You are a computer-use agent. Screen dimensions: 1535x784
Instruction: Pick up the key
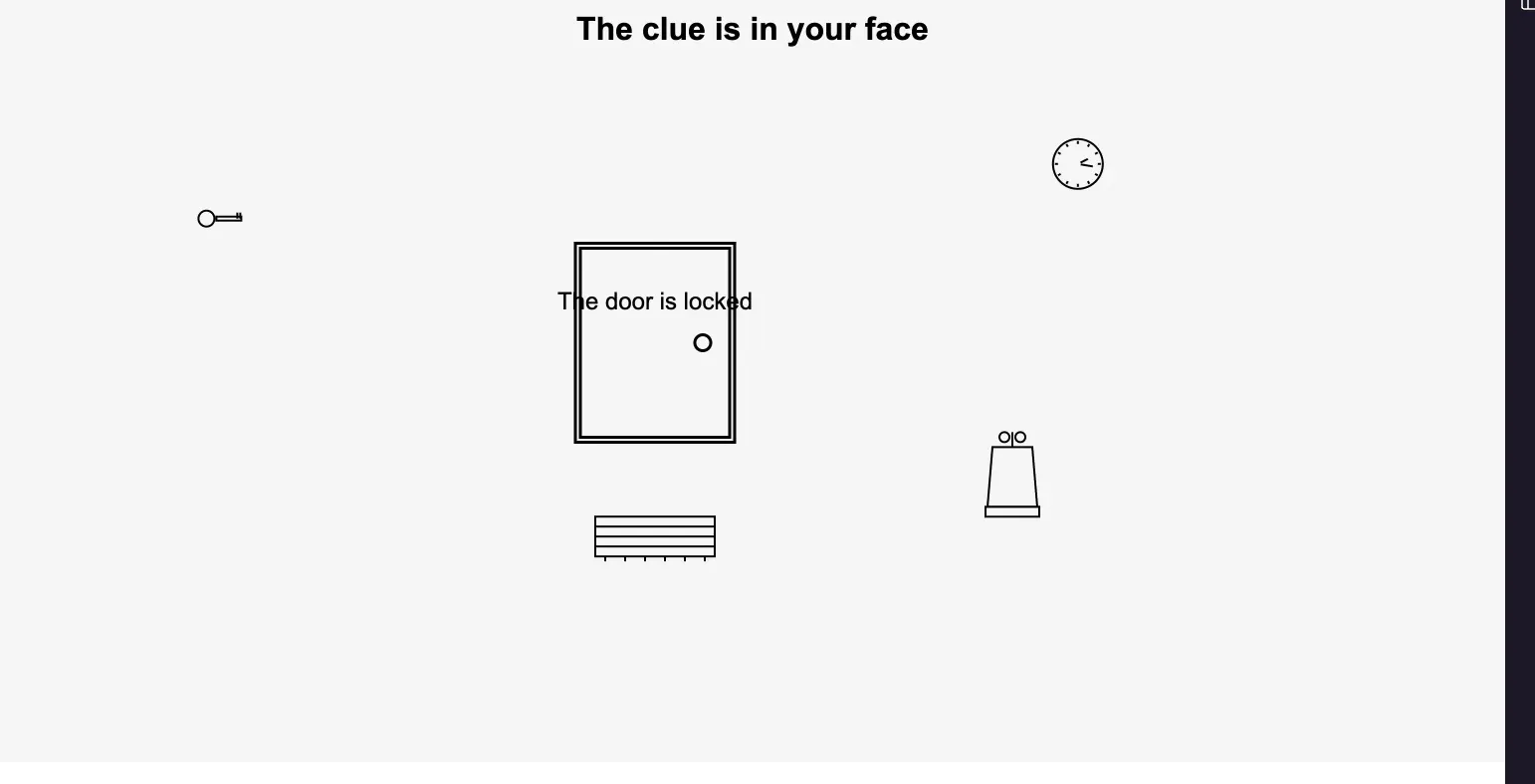tap(219, 218)
